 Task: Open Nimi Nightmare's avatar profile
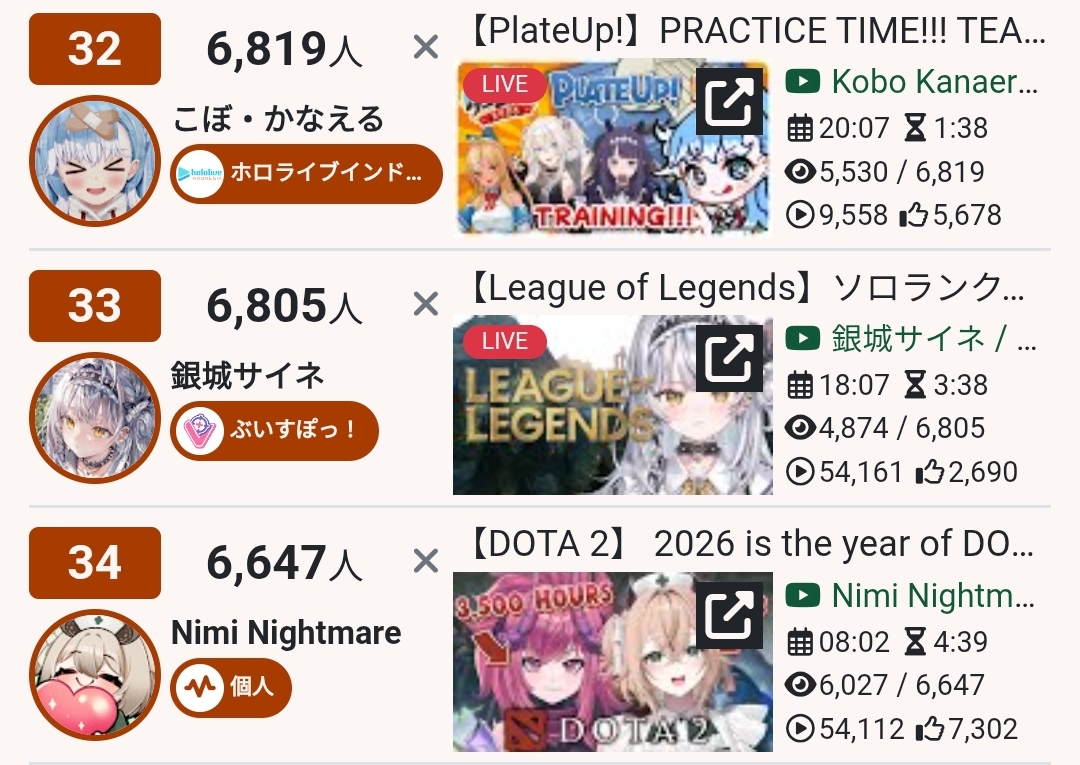(x=94, y=674)
